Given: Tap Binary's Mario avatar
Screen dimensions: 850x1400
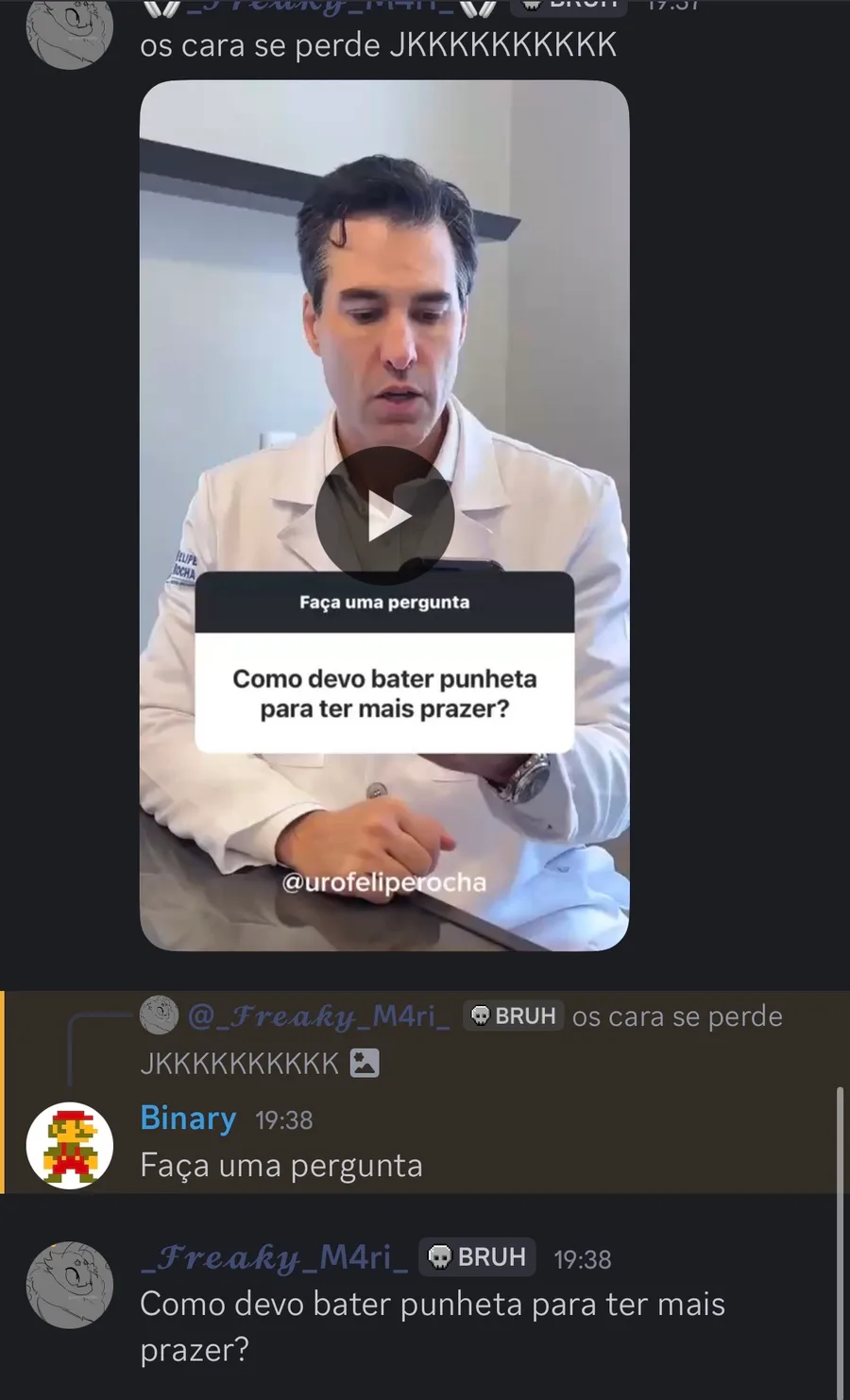Looking at the screenshot, I should (69, 1146).
